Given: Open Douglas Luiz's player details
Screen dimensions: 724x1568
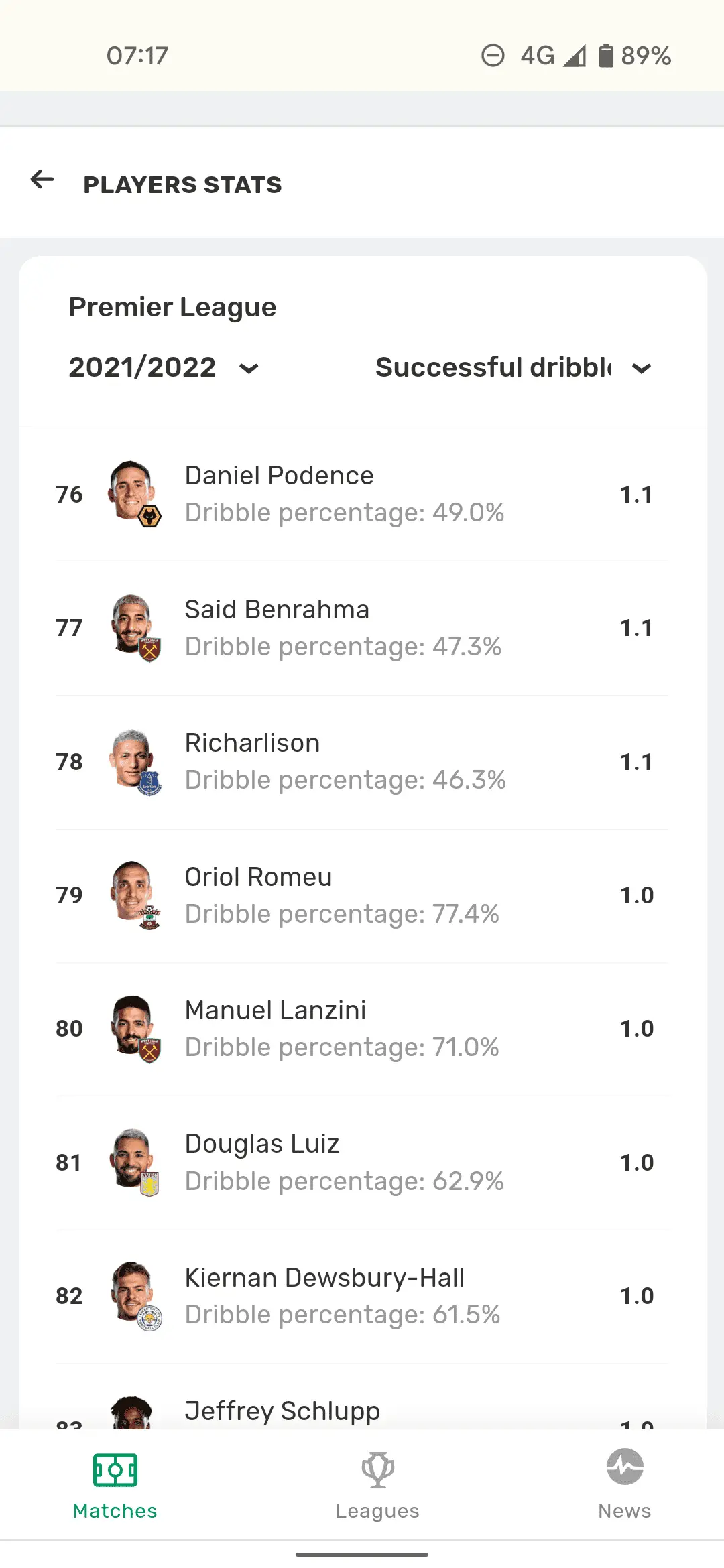Looking at the screenshot, I should [x=362, y=1163].
